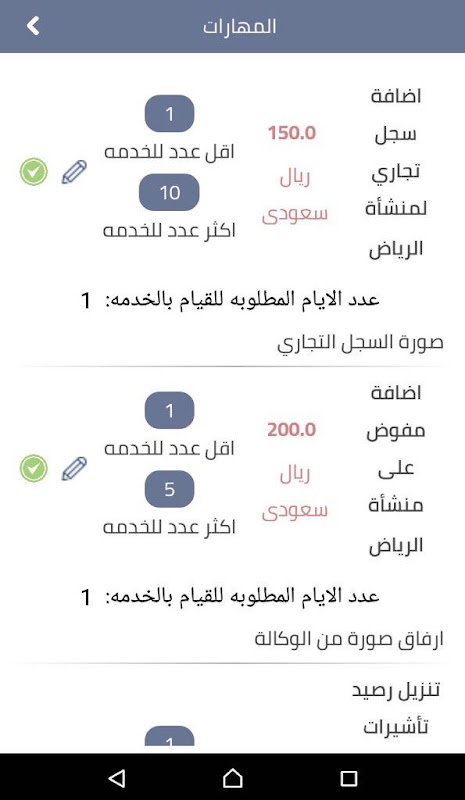
Task: Open recent apps from the navigation bar
Action: tap(349, 778)
